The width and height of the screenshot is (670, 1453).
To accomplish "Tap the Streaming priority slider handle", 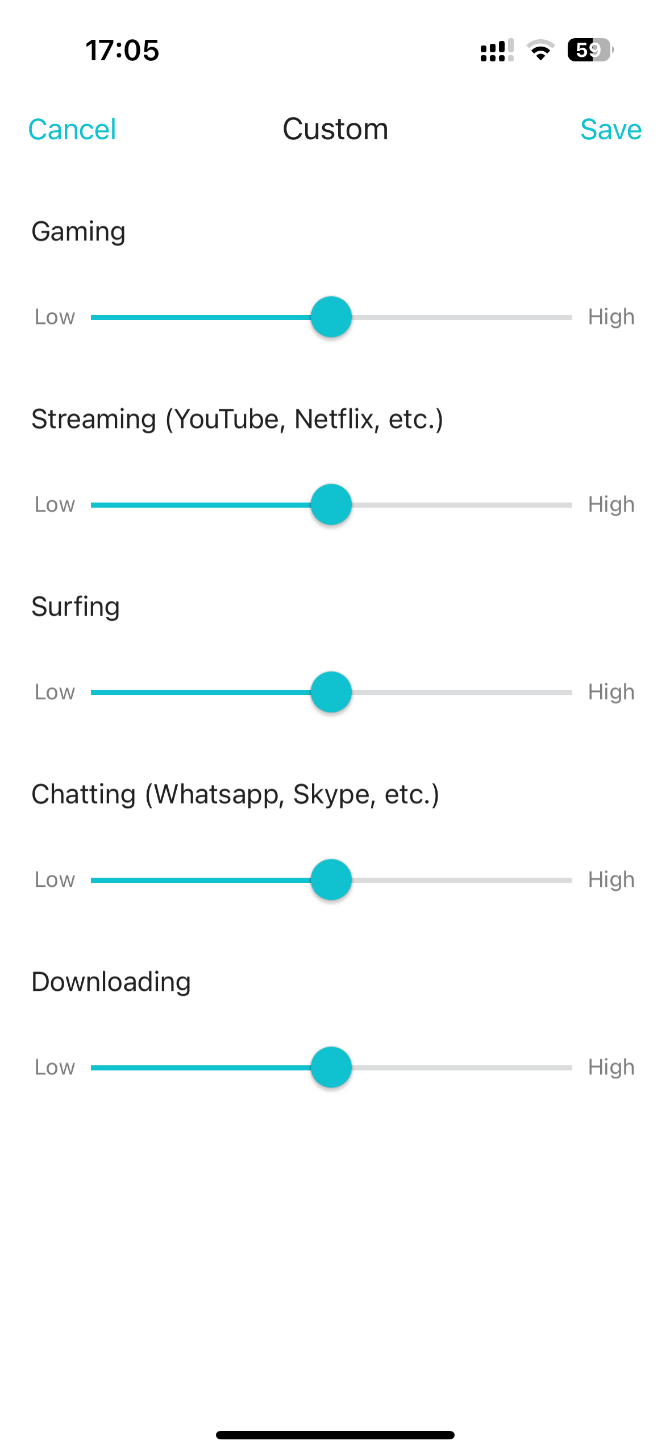I will pos(331,504).
